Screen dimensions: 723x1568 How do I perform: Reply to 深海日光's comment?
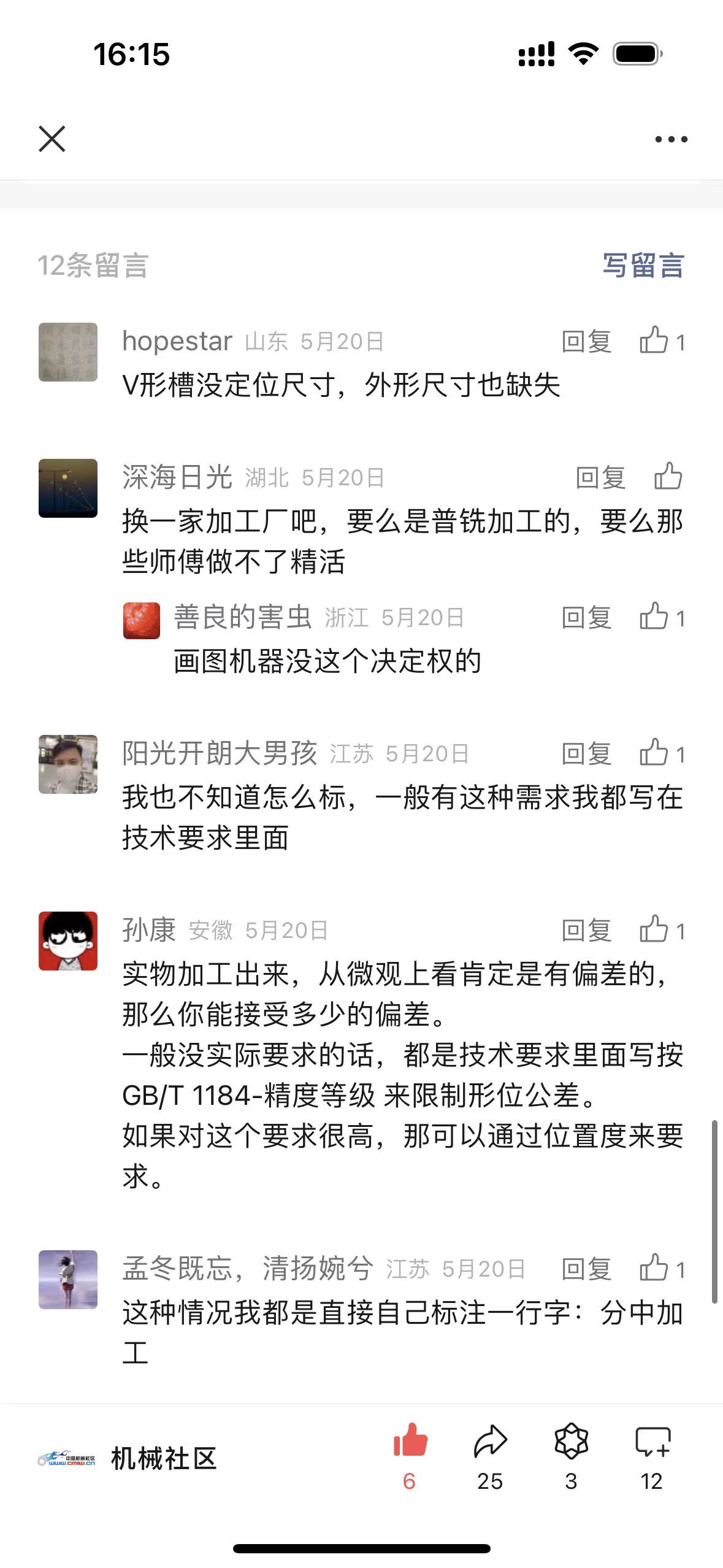(x=600, y=478)
